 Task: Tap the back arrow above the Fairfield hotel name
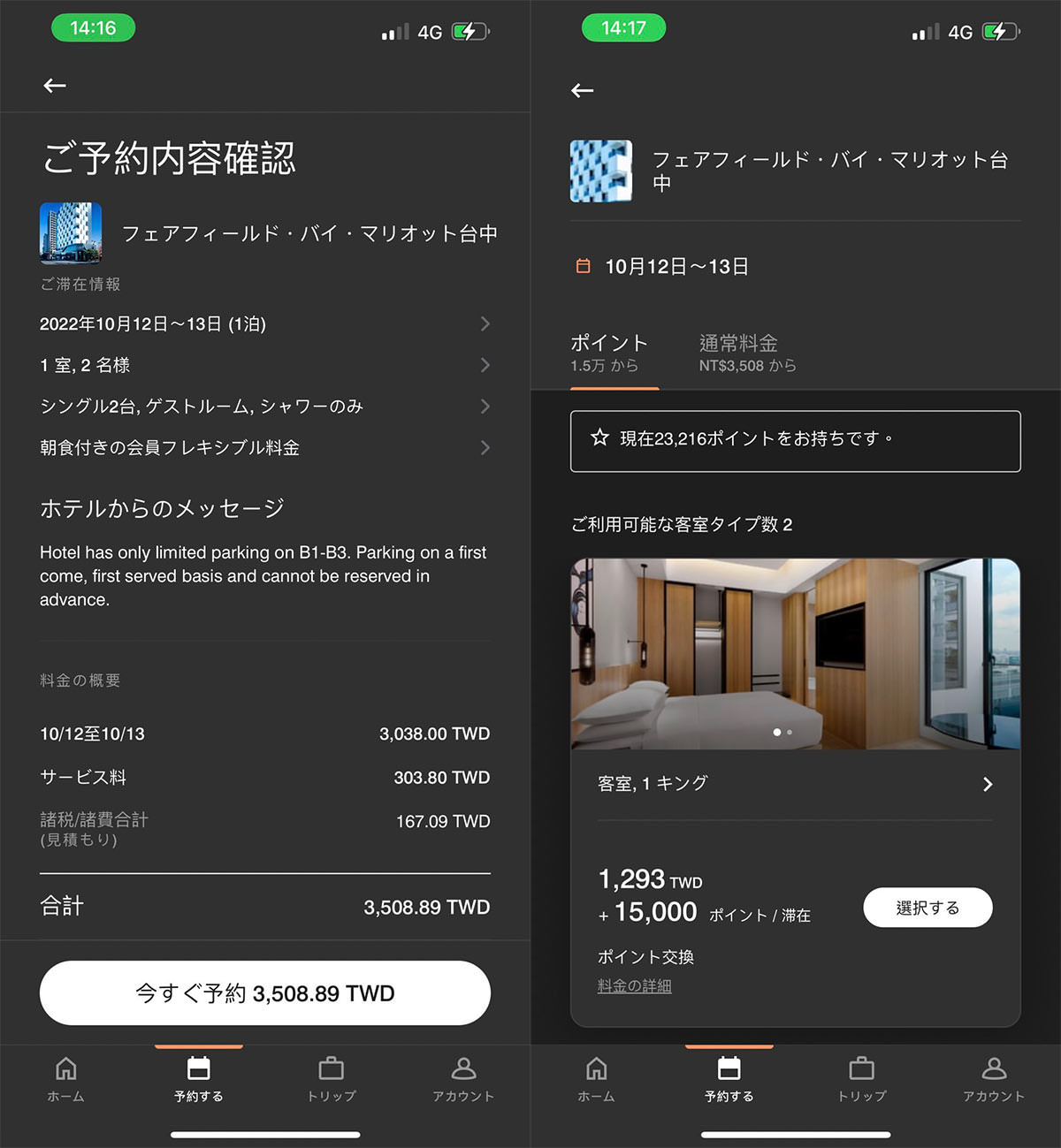(x=583, y=90)
